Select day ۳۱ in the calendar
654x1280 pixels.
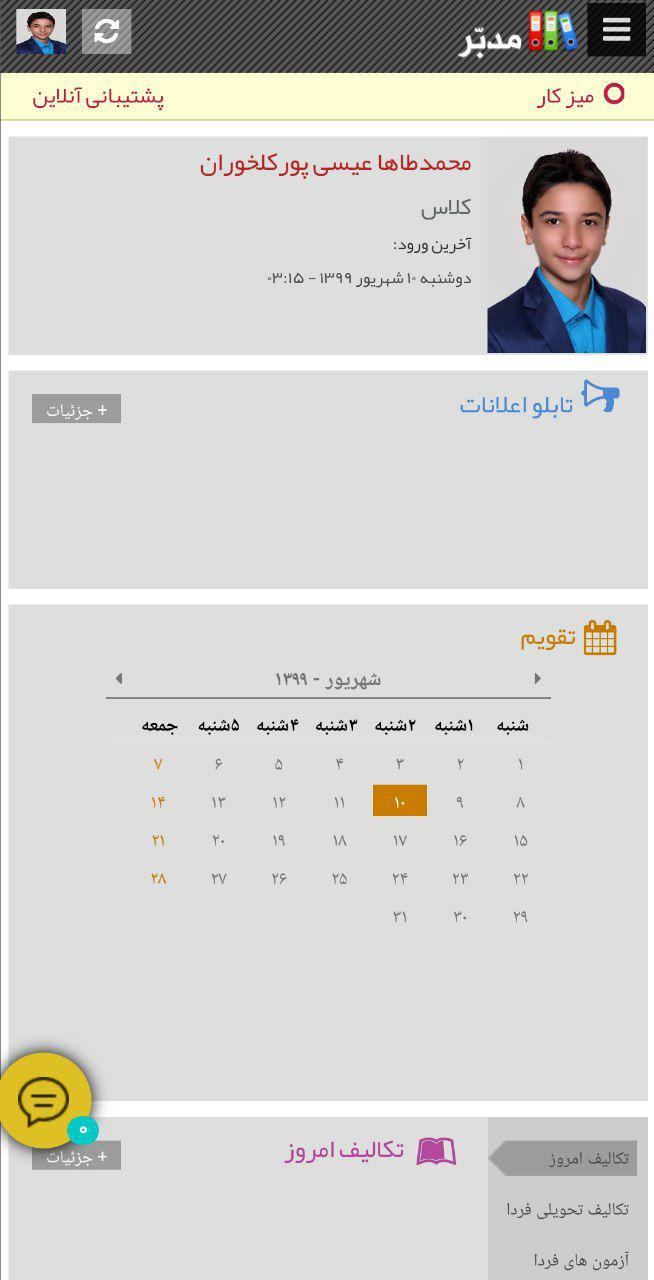(x=400, y=916)
